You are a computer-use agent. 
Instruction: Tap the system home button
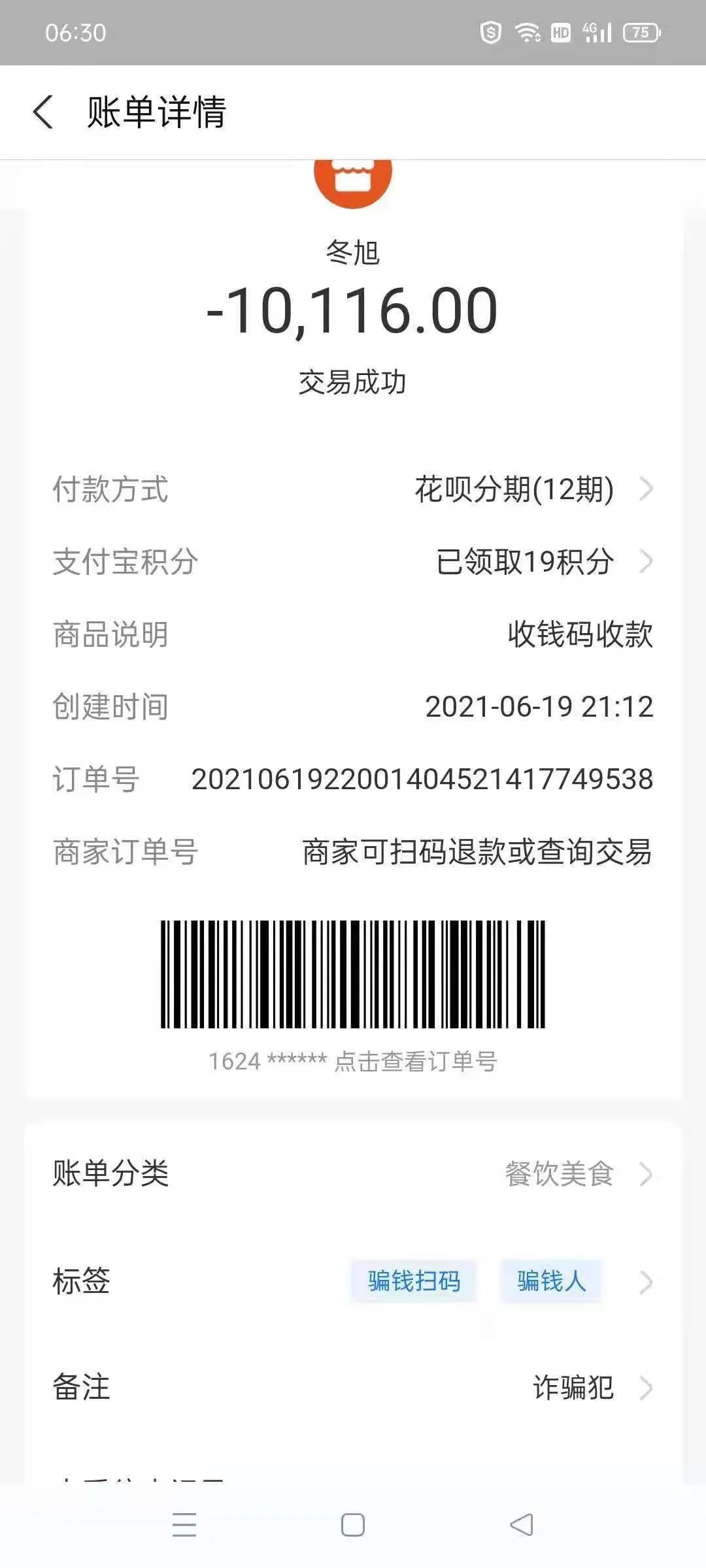[x=353, y=1525]
